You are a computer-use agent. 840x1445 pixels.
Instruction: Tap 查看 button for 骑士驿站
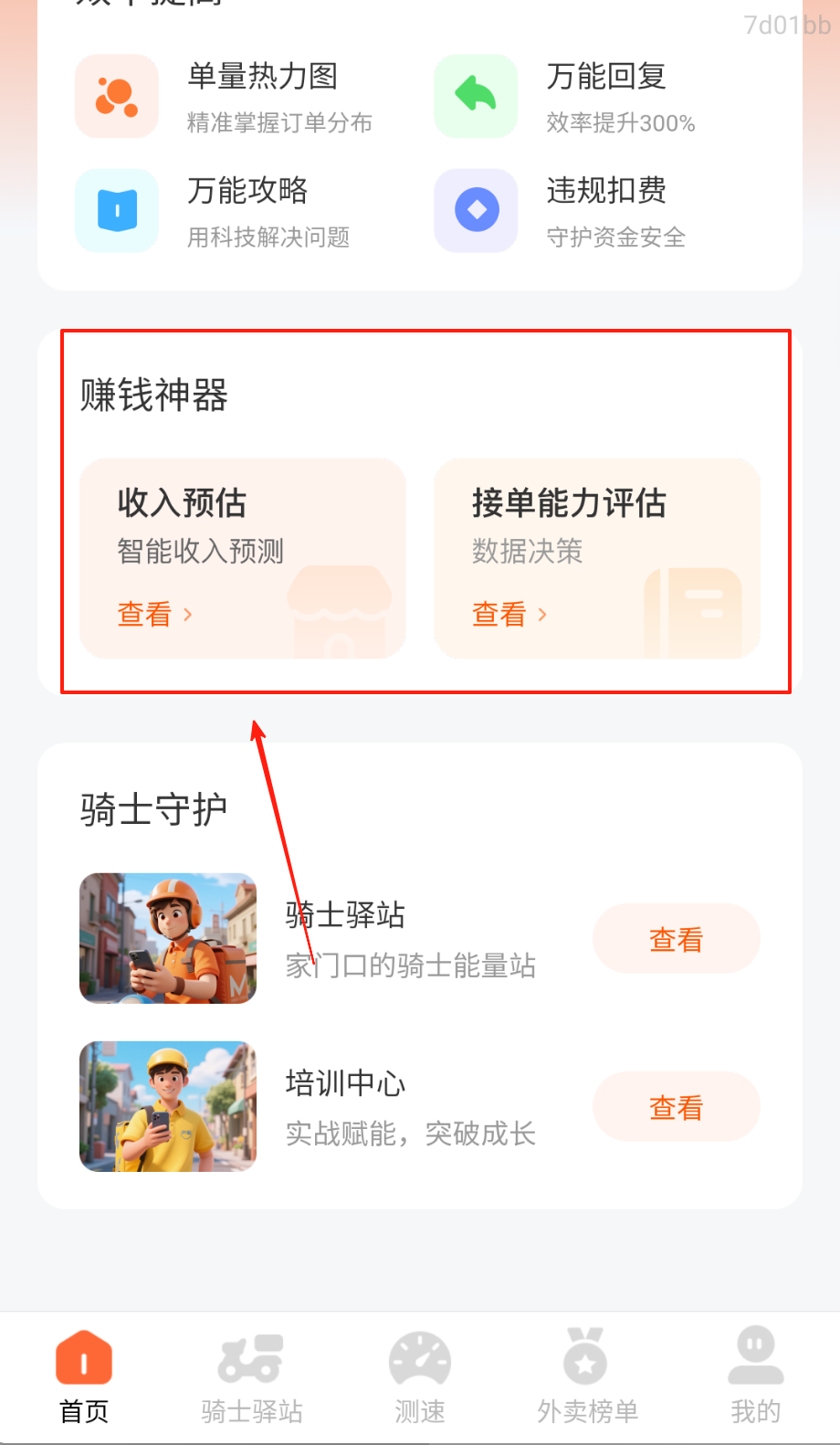(x=676, y=939)
